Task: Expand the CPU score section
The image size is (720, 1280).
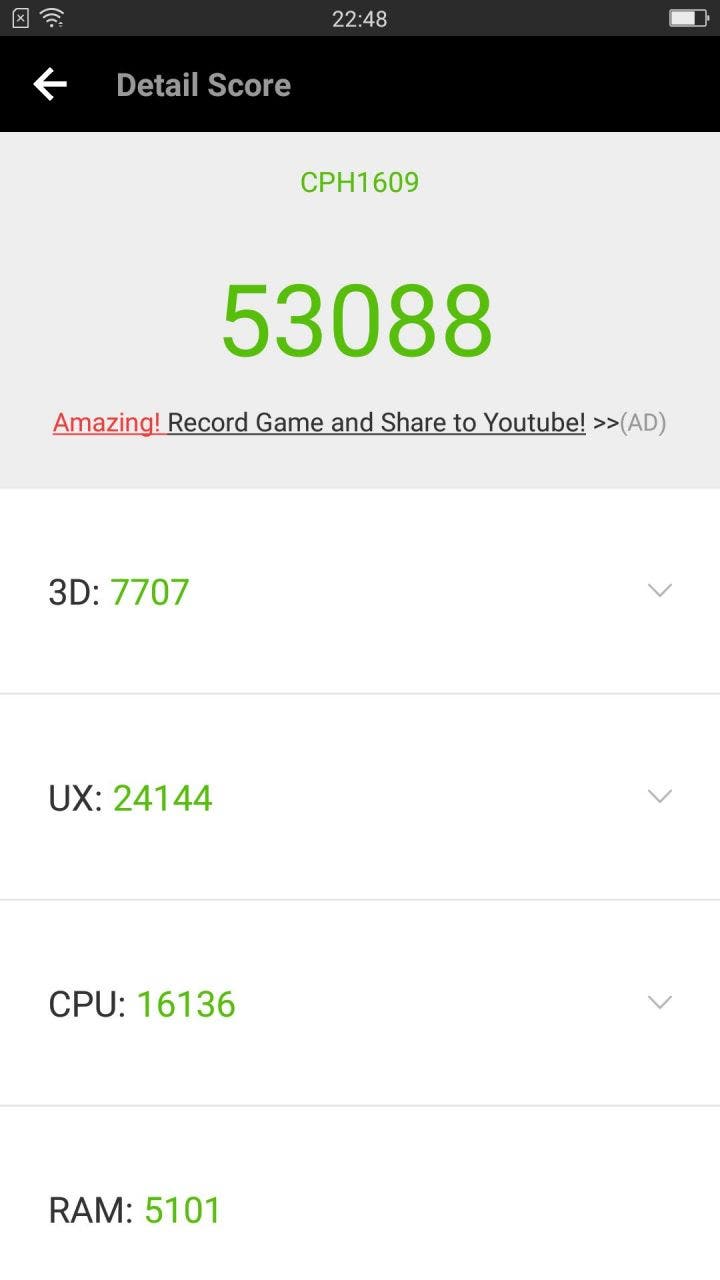Action: (x=659, y=1003)
